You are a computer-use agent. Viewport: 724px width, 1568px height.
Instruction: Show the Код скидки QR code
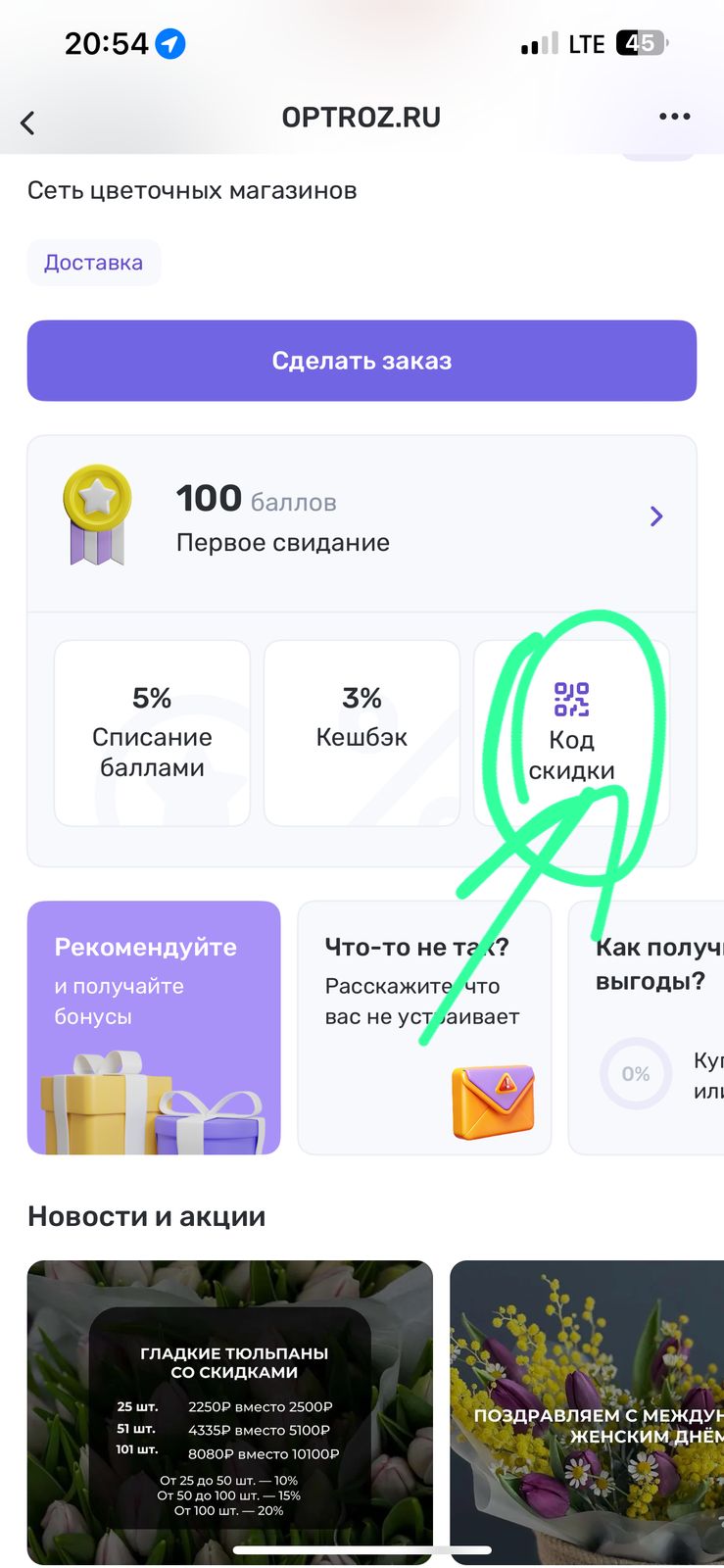(x=571, y=733)
